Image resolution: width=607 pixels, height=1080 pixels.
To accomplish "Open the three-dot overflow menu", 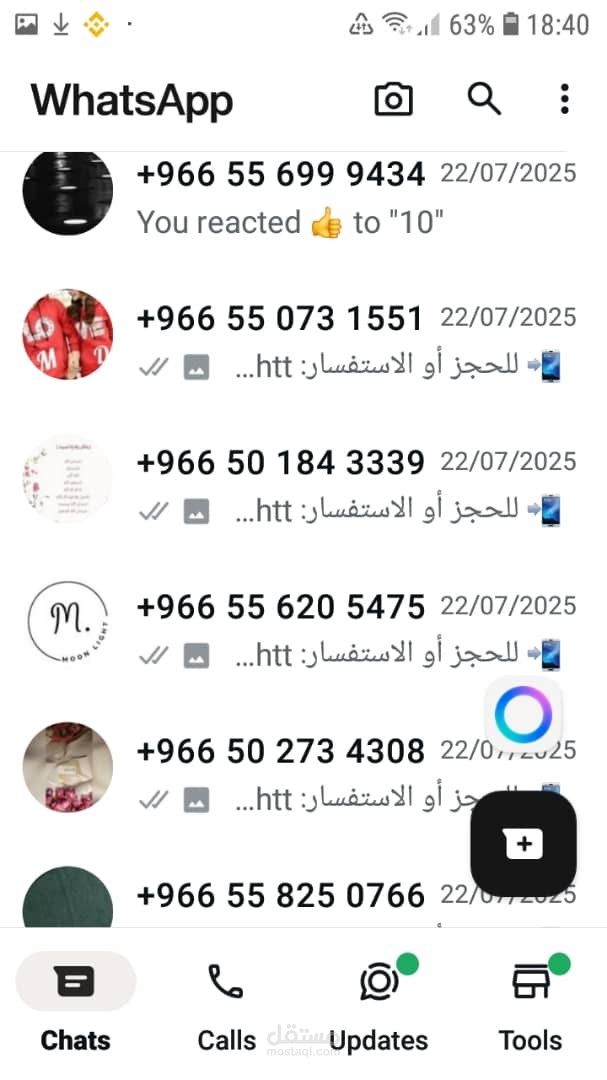I will click(x=564, y=99).
